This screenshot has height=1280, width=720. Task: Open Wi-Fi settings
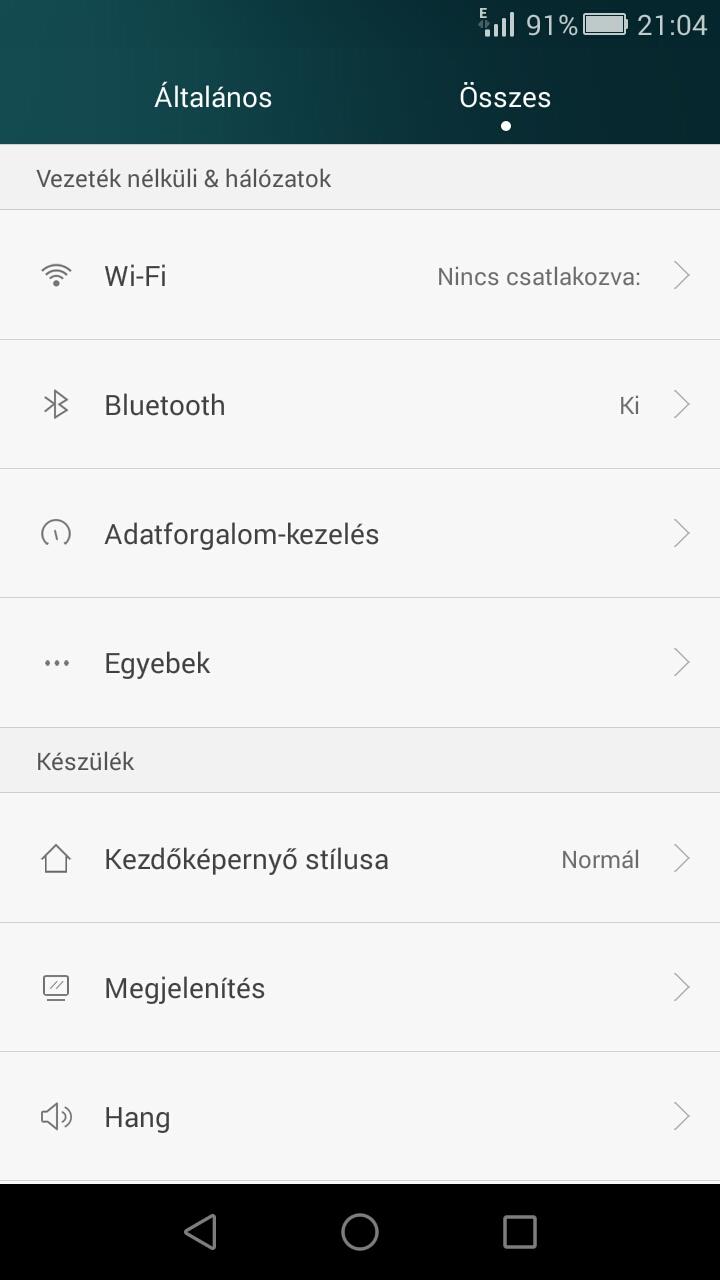pyautogui.click(x=360, y=275)
